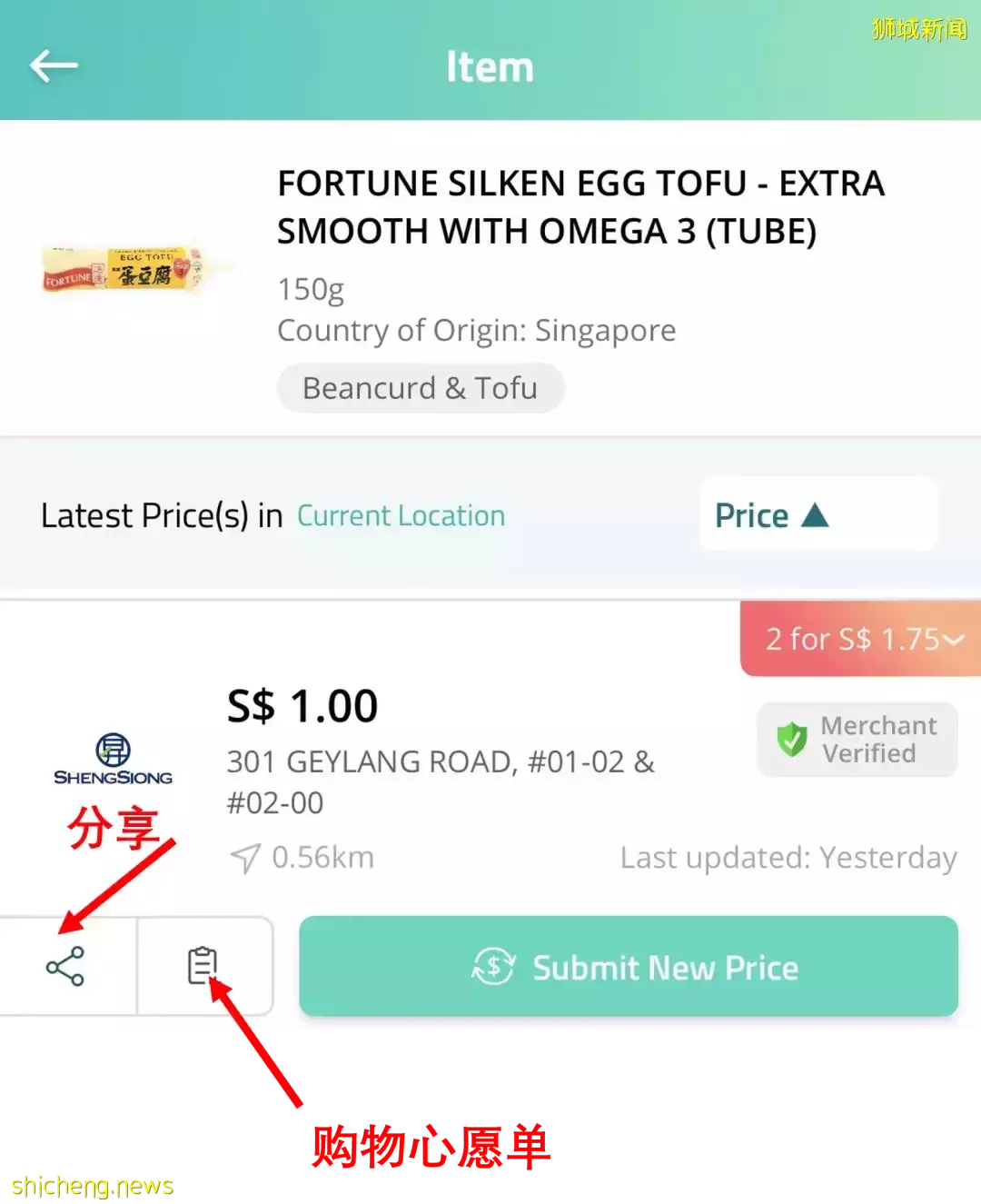Share this item's price
Image resolution: width=981 pixels, height=1204 pixels.
65,966
